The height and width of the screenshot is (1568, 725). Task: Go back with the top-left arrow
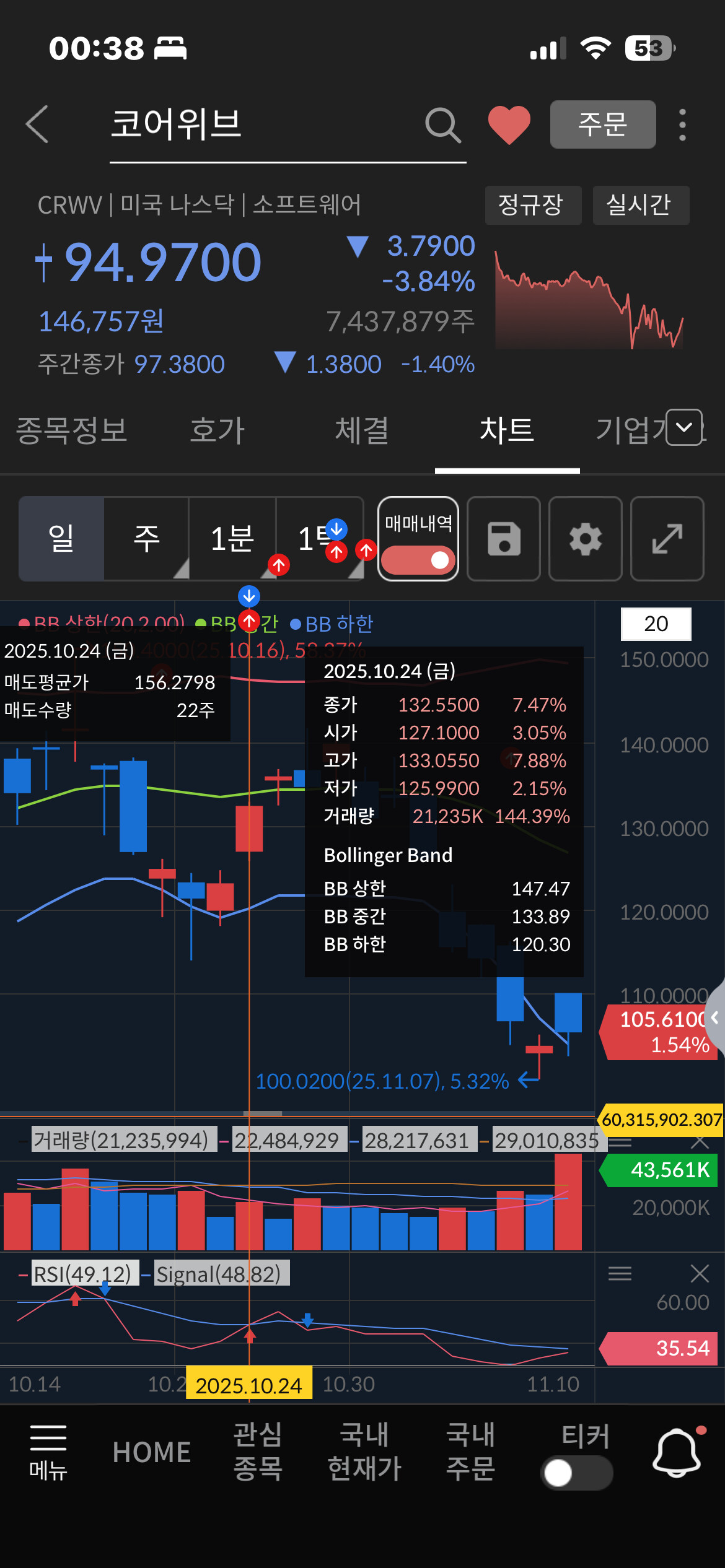37,124
